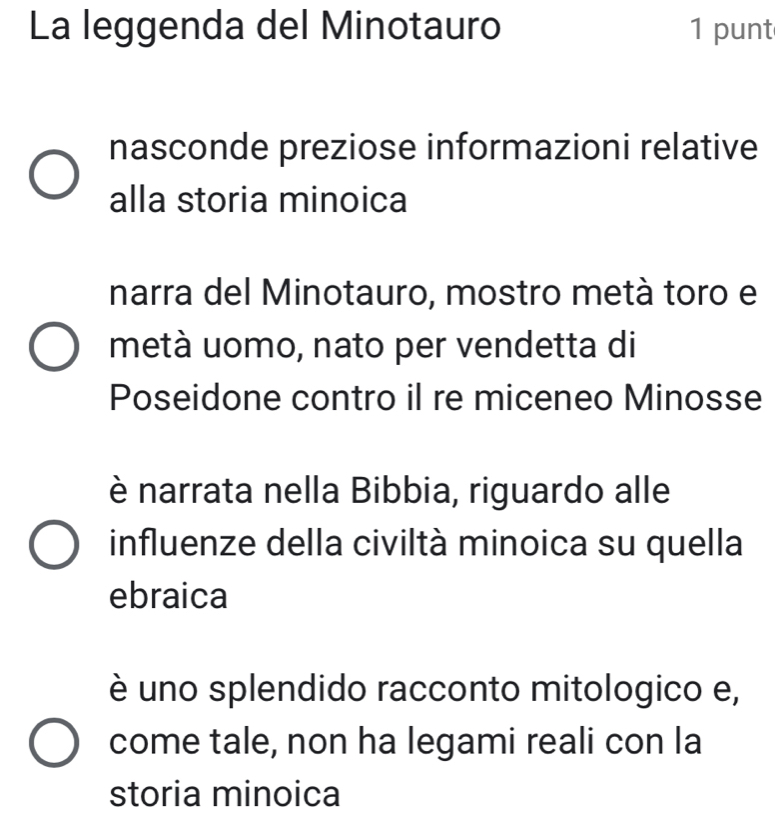Pick the option 'è narrata nella Bibbia'
775x828 pixels.
(x=52, y=546)
